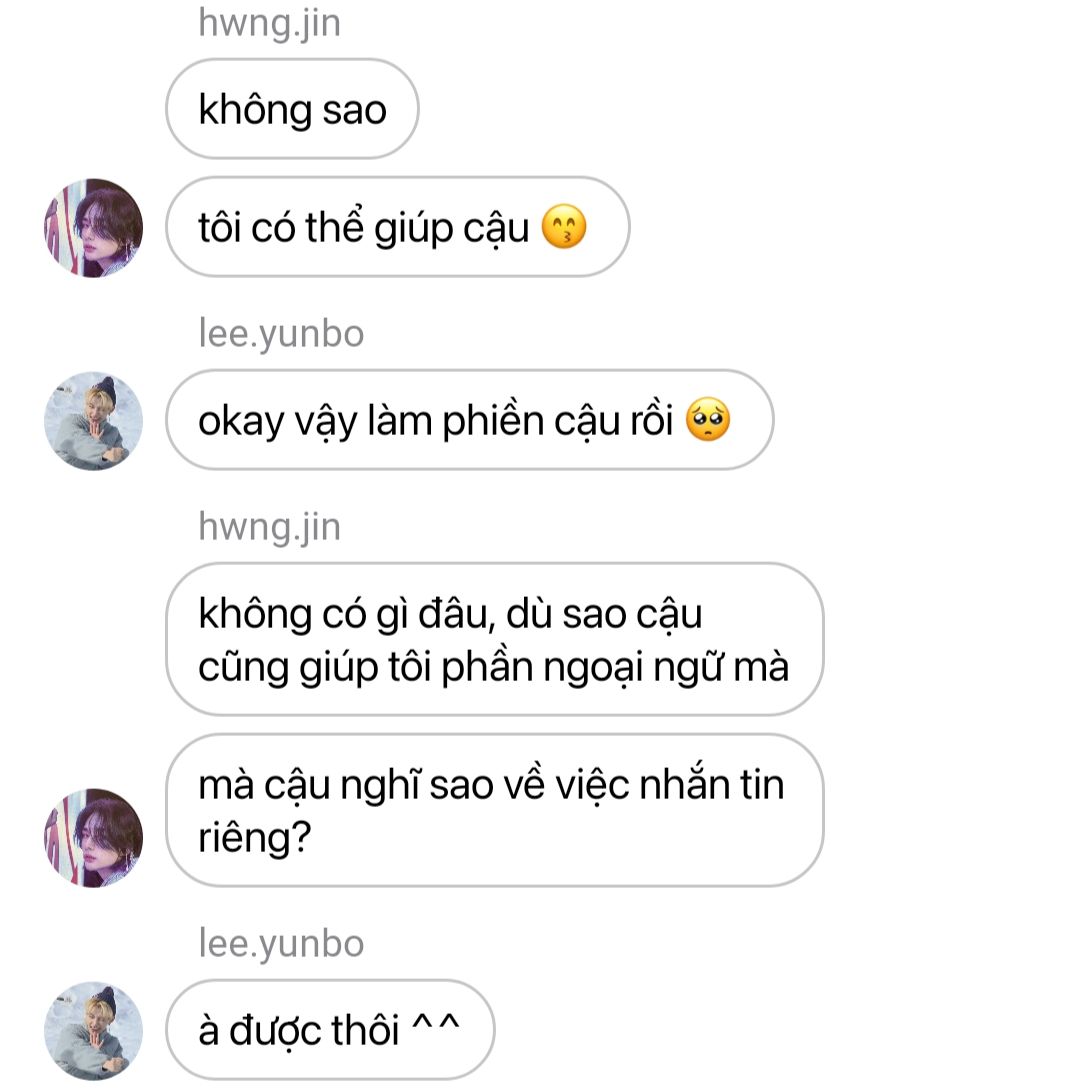
Task: Tap hwng.jin's avatar next to "nhắn tin riêng?"
Action: pos(93,838)
